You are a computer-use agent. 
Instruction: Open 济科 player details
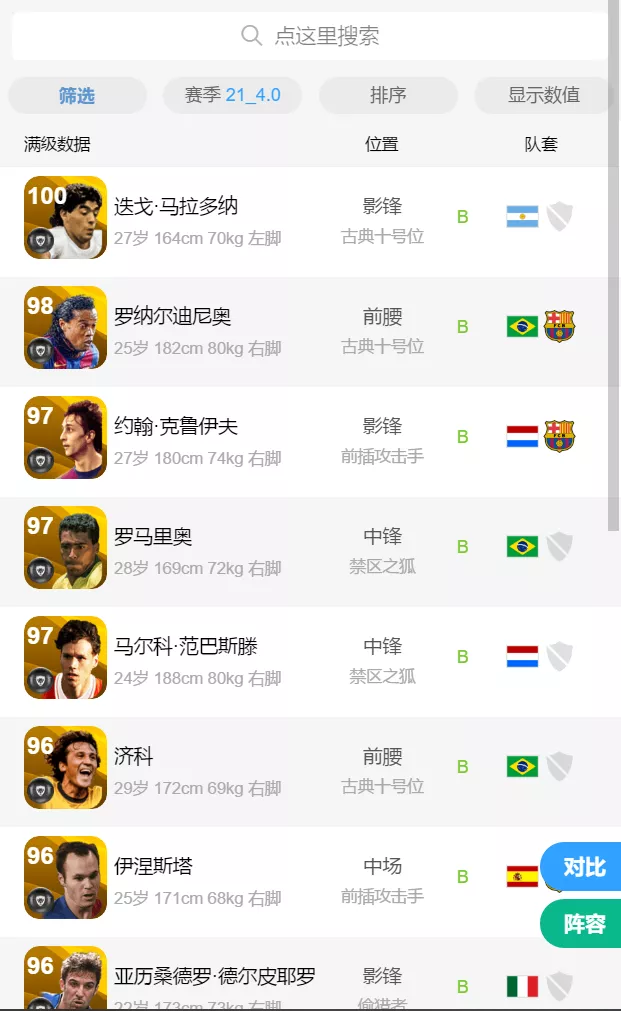[x=134, y=758]
